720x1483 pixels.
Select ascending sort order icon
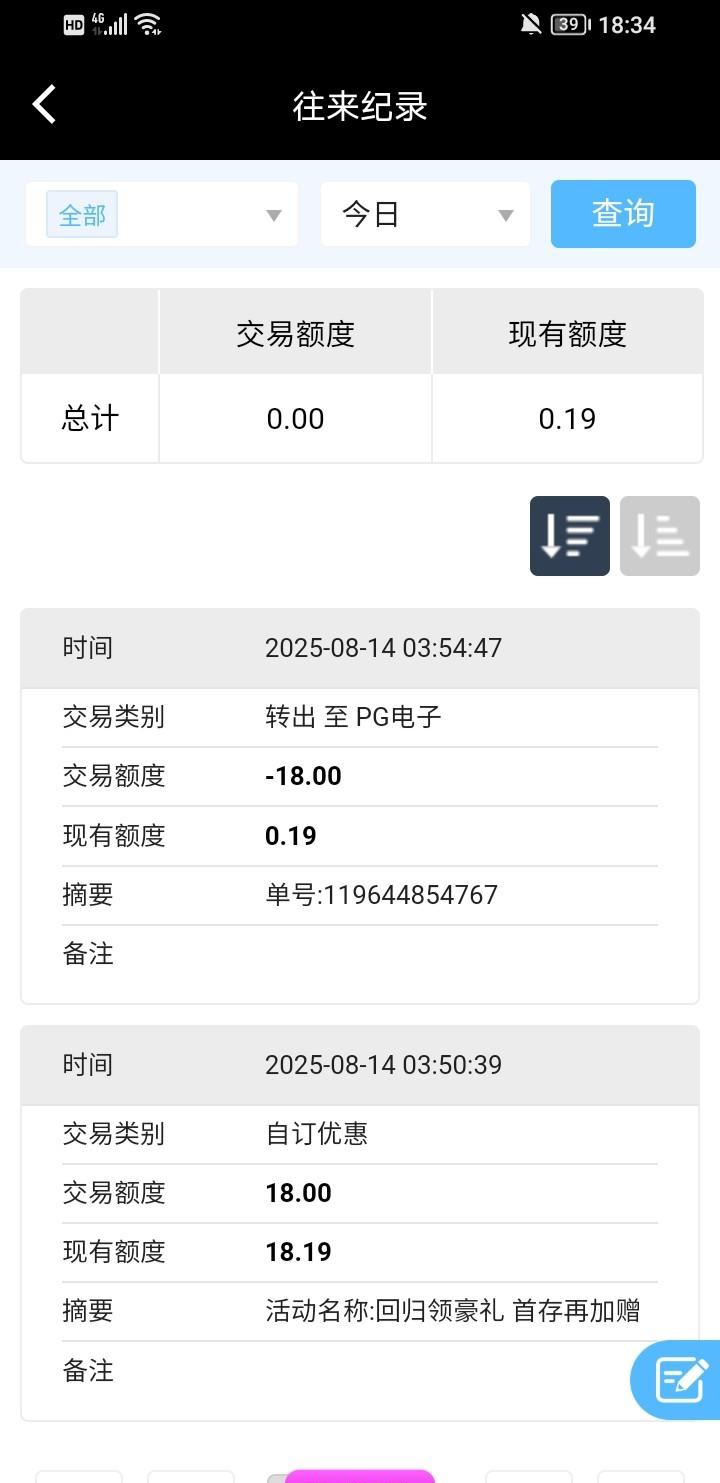tap(660, 536)
